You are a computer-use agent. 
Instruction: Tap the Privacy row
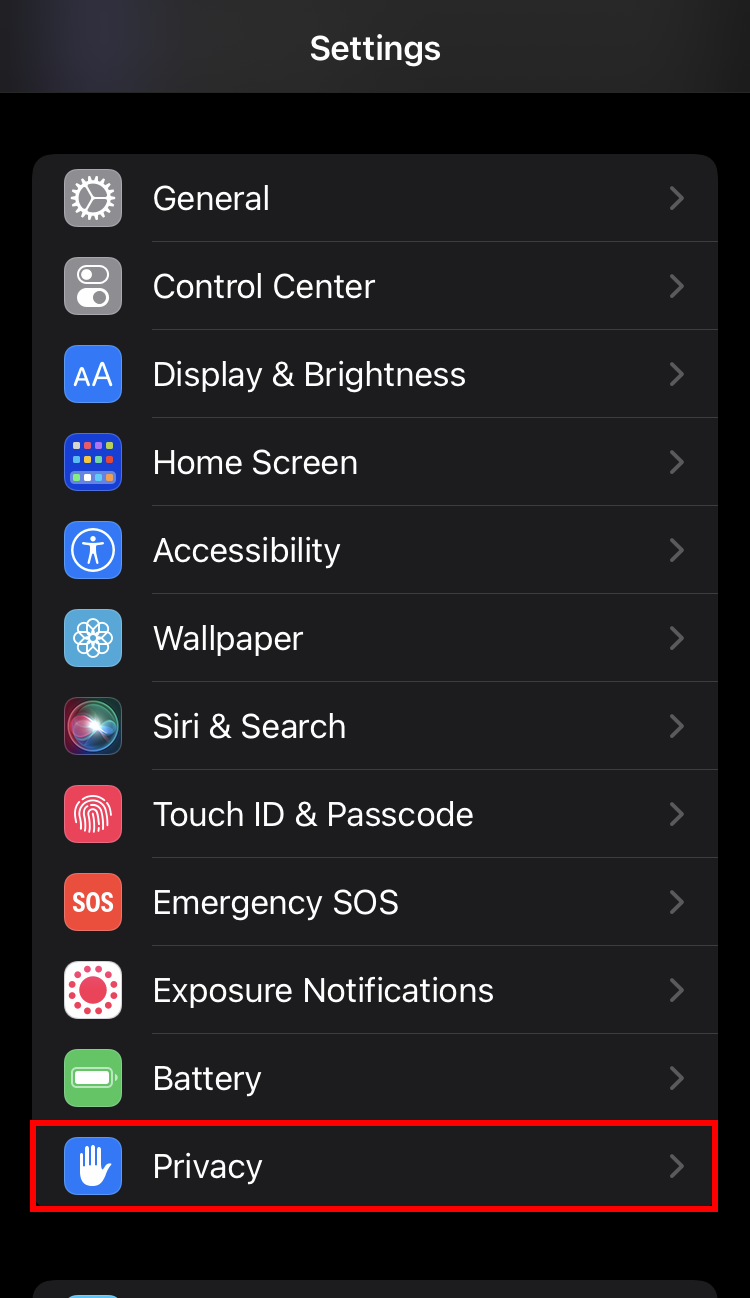(x=375, y=1166)
